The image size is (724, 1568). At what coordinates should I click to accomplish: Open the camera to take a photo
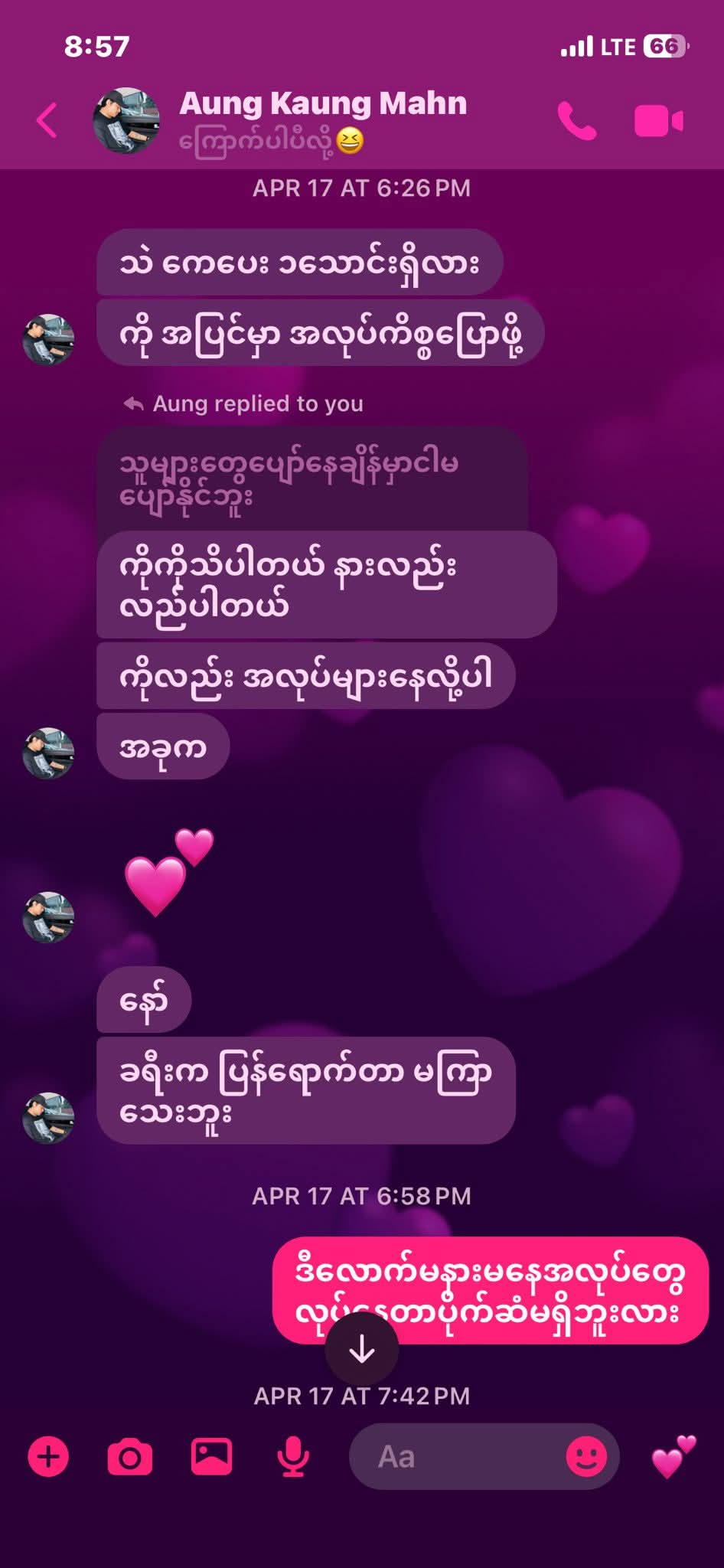tap(129, 1456)
